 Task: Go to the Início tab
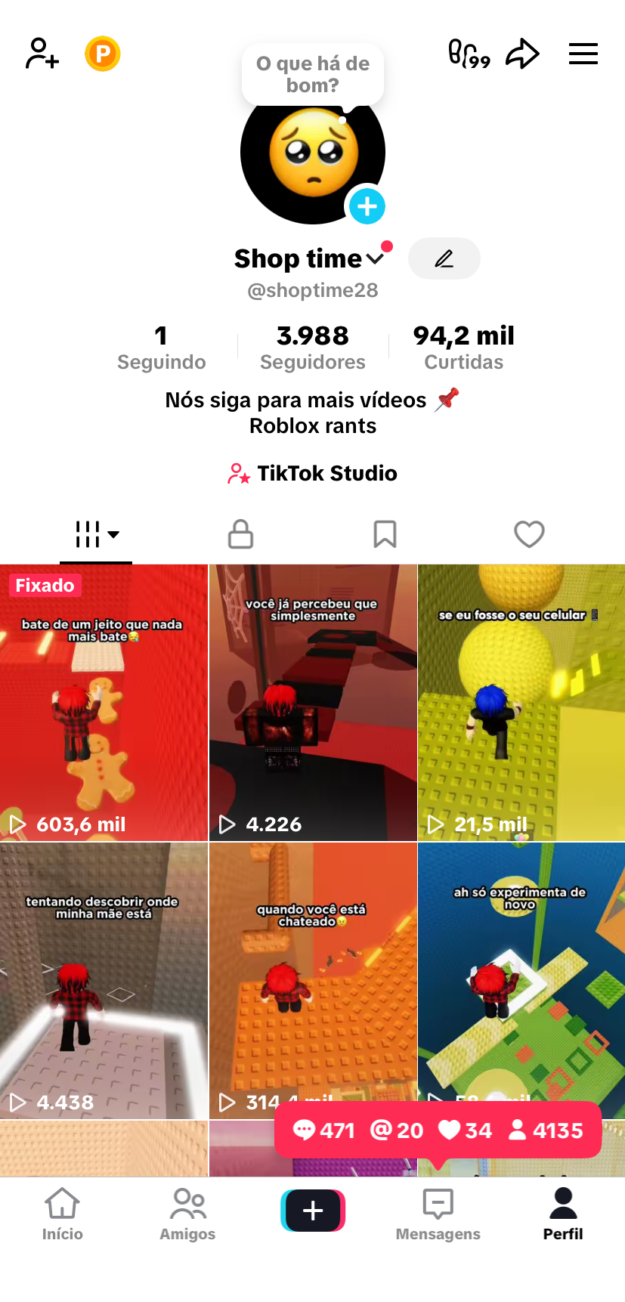62,1214
